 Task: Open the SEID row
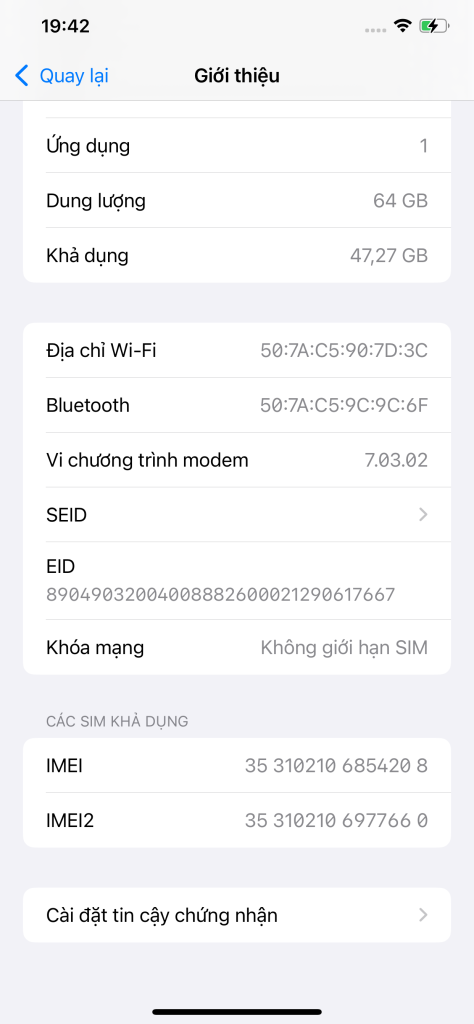click(236, 515)
